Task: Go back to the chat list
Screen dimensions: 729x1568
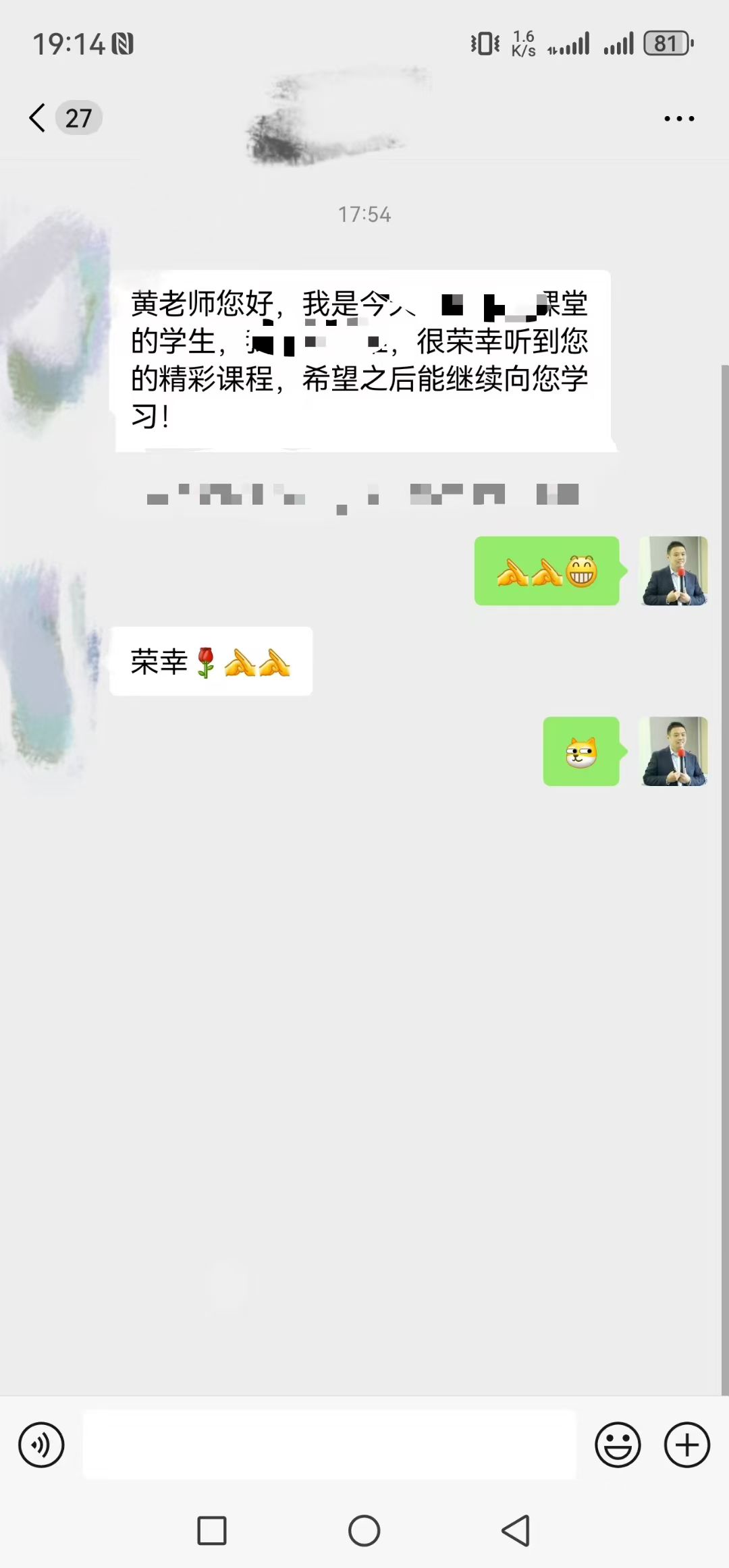Action: coord(38,118)
